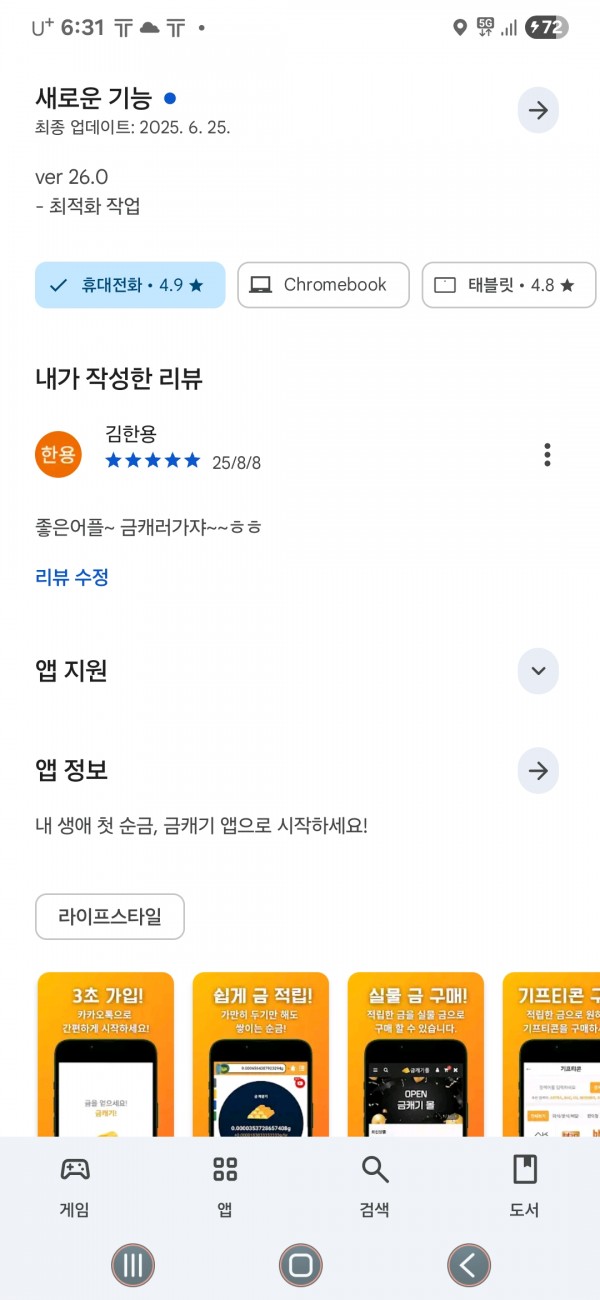Image resolution: width=600 pixels, height=1300 pixels.
Task: Select the Chromebook chip
Action: point(323,285)
